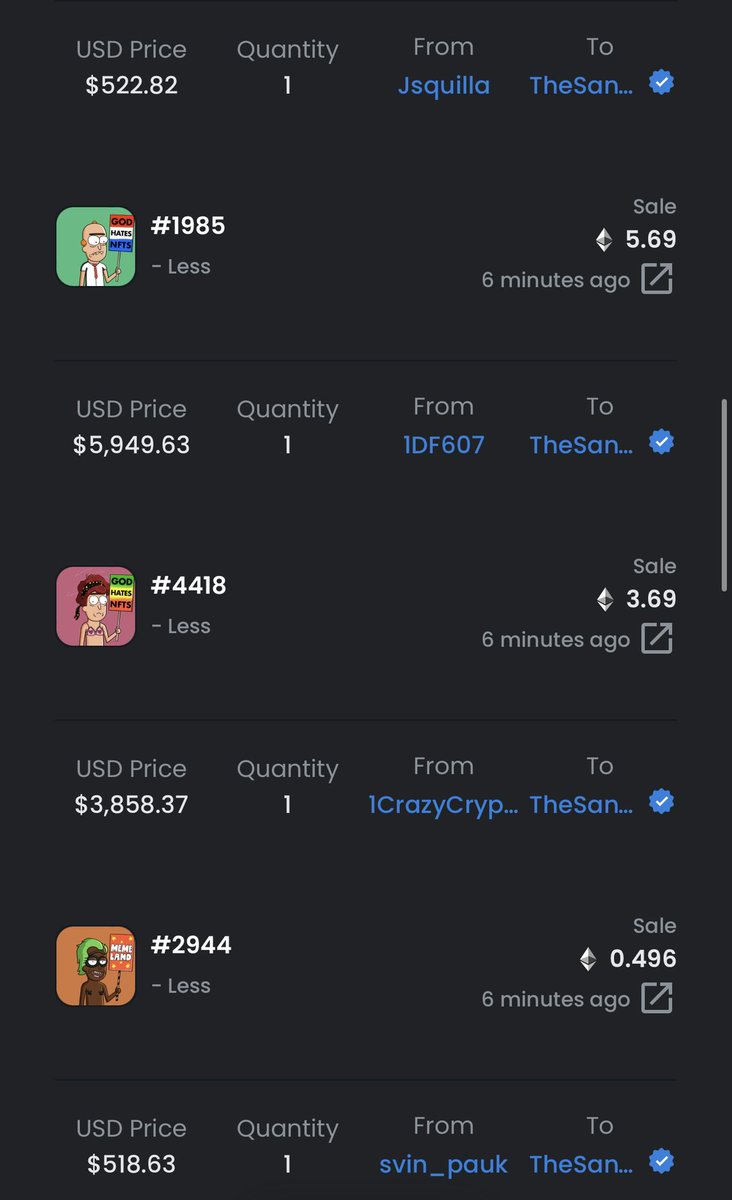The image size is (732, 1200).
Task: Open buyer TheSan... next to 1DF607
Action: [x=581, y=445]
